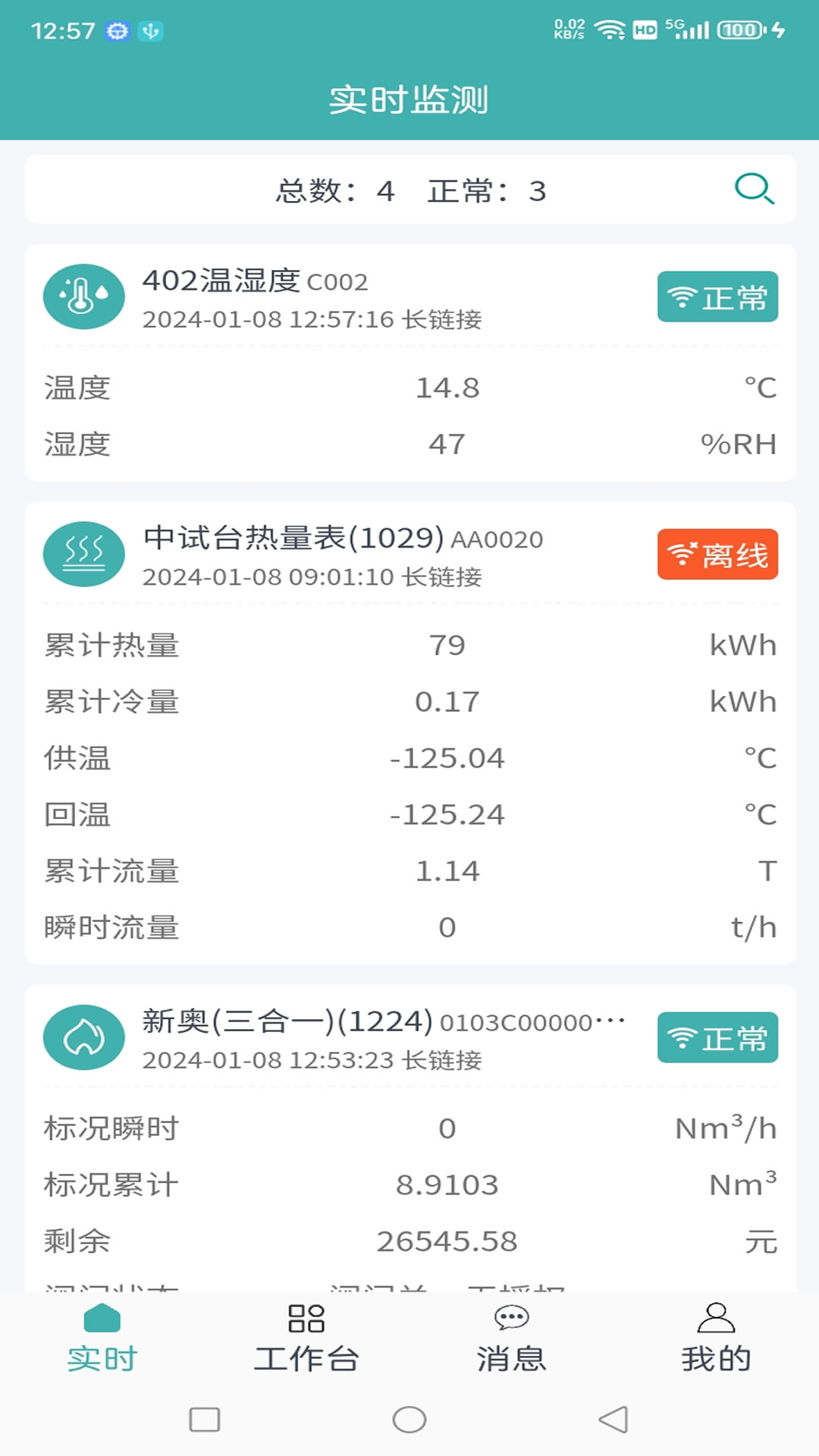Tap the 中试台热量表 heat waves icon
This screenshot has width=819, height=1456.
click(83, 554)
